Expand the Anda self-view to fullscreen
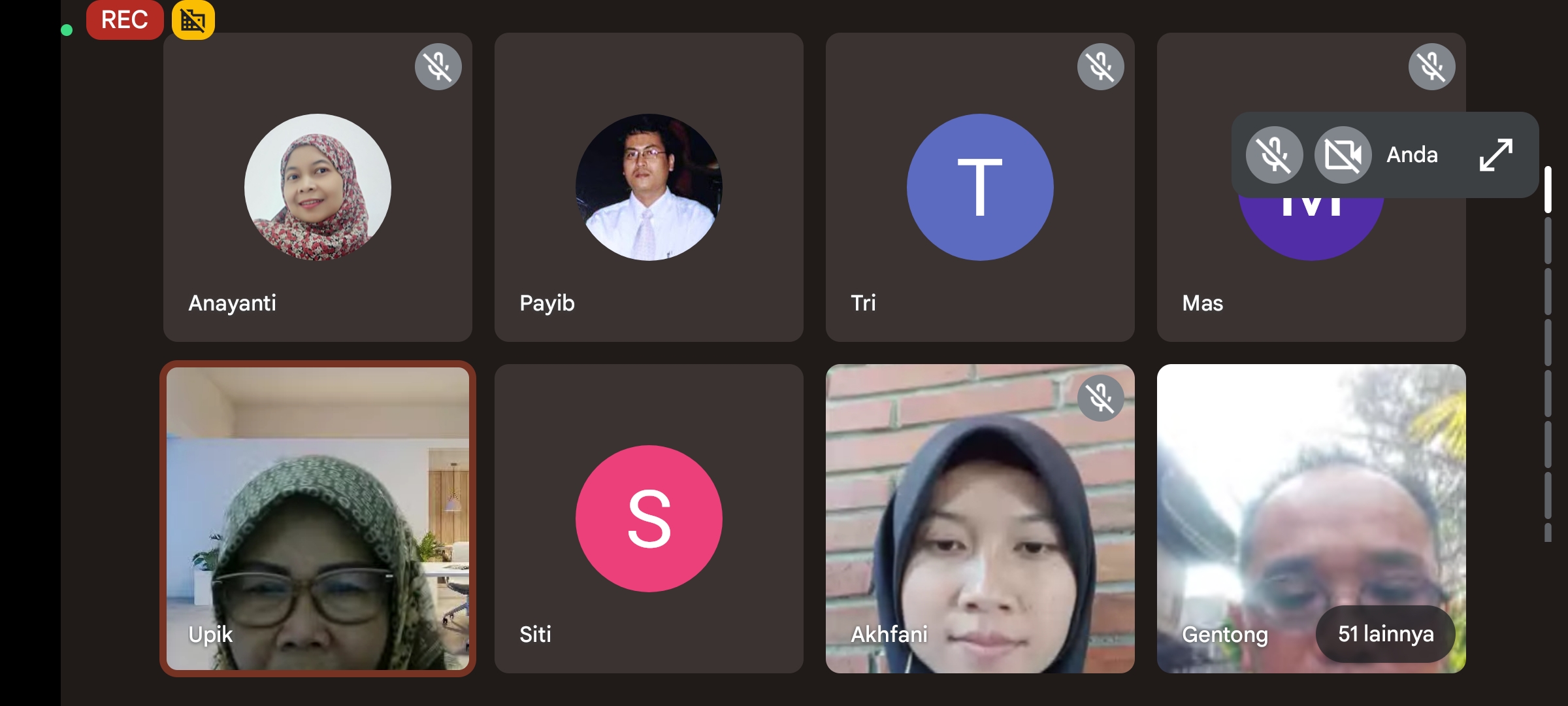1568x706 pixels. [x=1495, y=155]
